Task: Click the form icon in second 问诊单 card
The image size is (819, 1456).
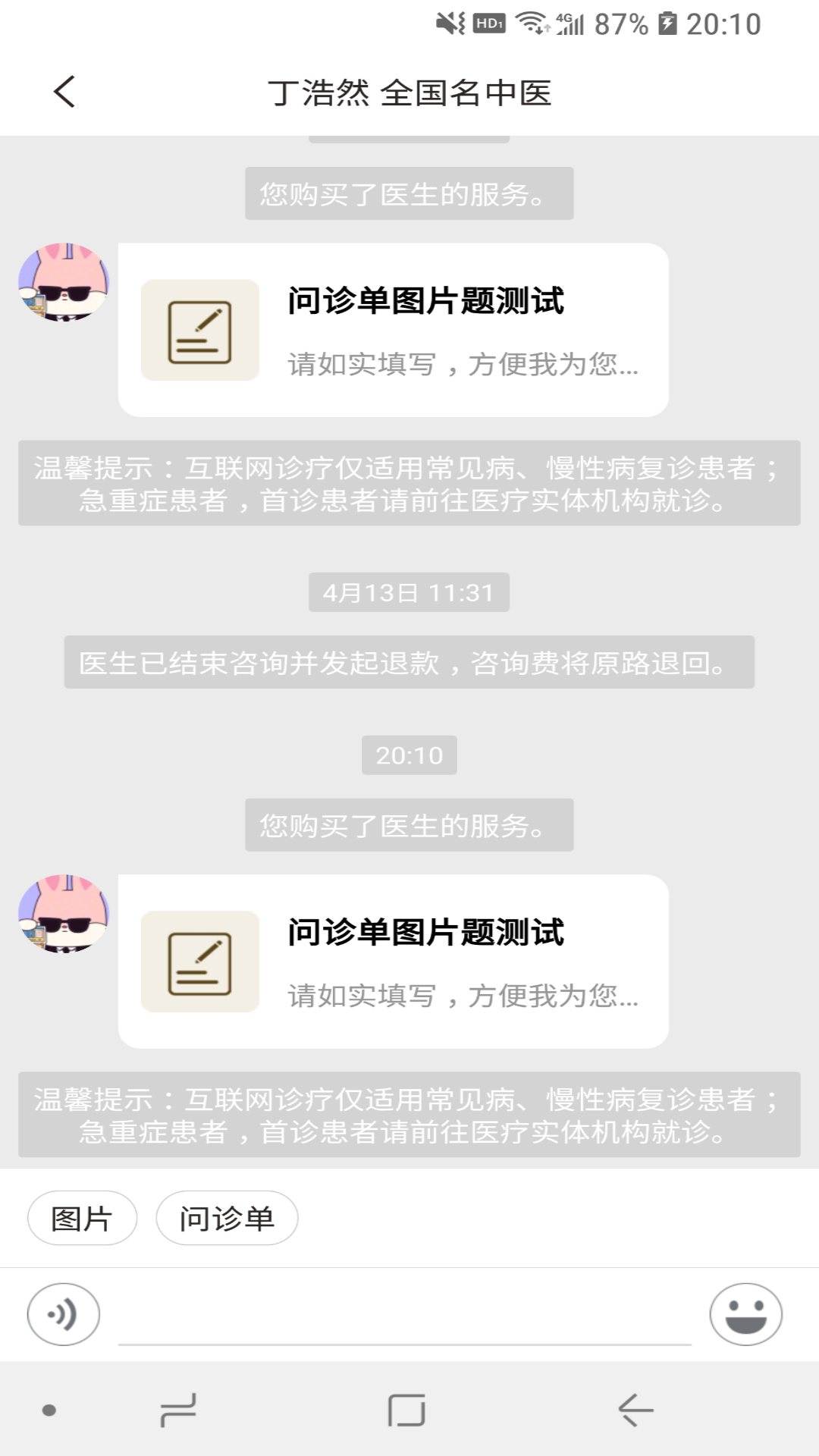Action: [200, 961]
